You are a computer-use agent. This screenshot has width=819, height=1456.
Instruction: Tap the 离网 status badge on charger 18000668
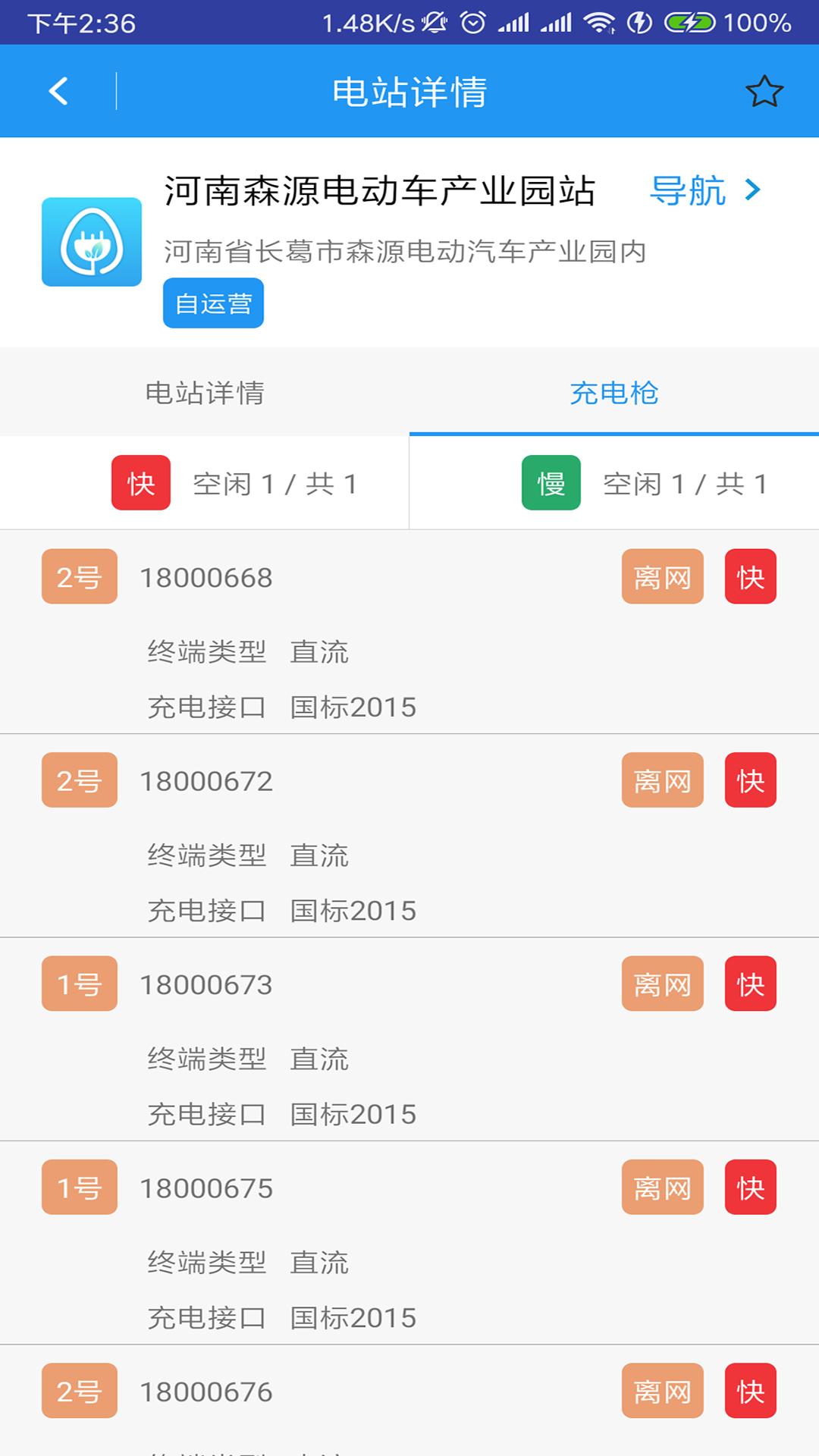[x=661, y=577]
